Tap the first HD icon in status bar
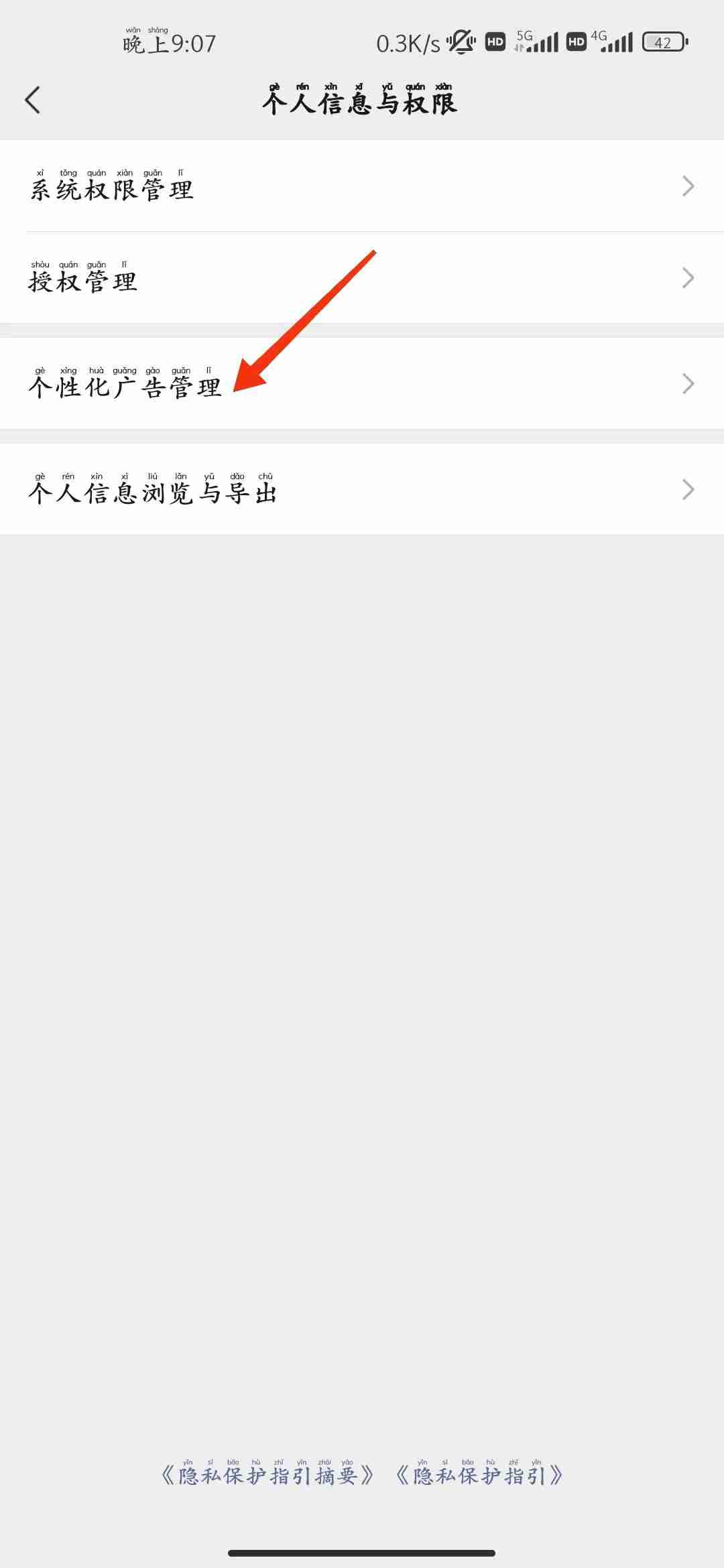The image size is (724, 1568). (x=495, y=42)
